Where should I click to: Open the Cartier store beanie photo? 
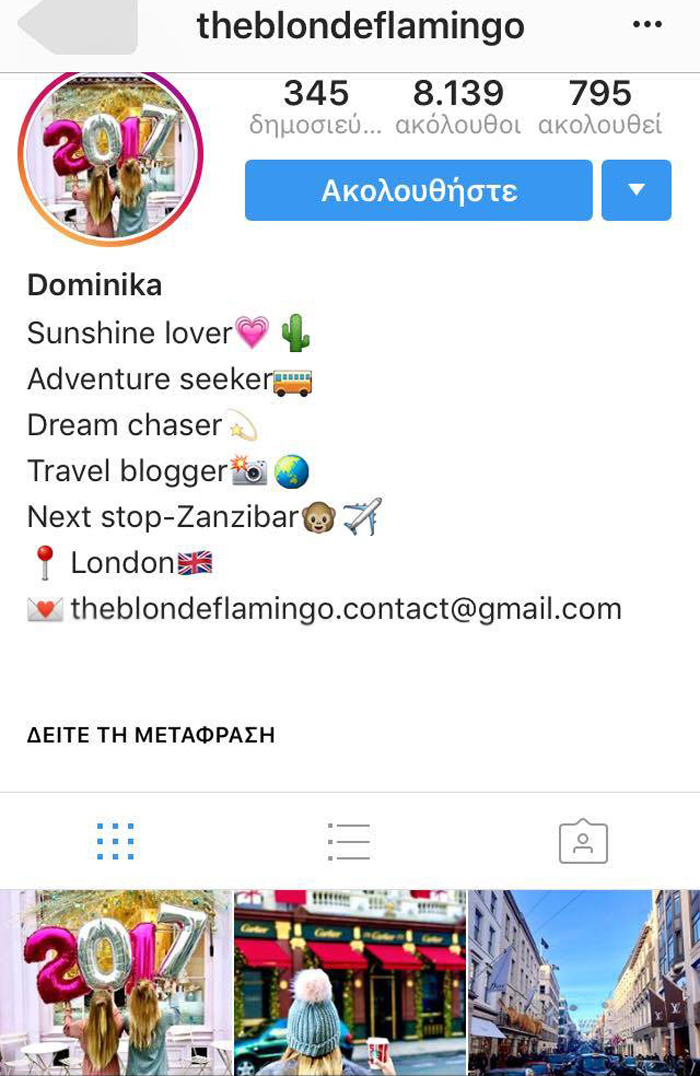350,982
